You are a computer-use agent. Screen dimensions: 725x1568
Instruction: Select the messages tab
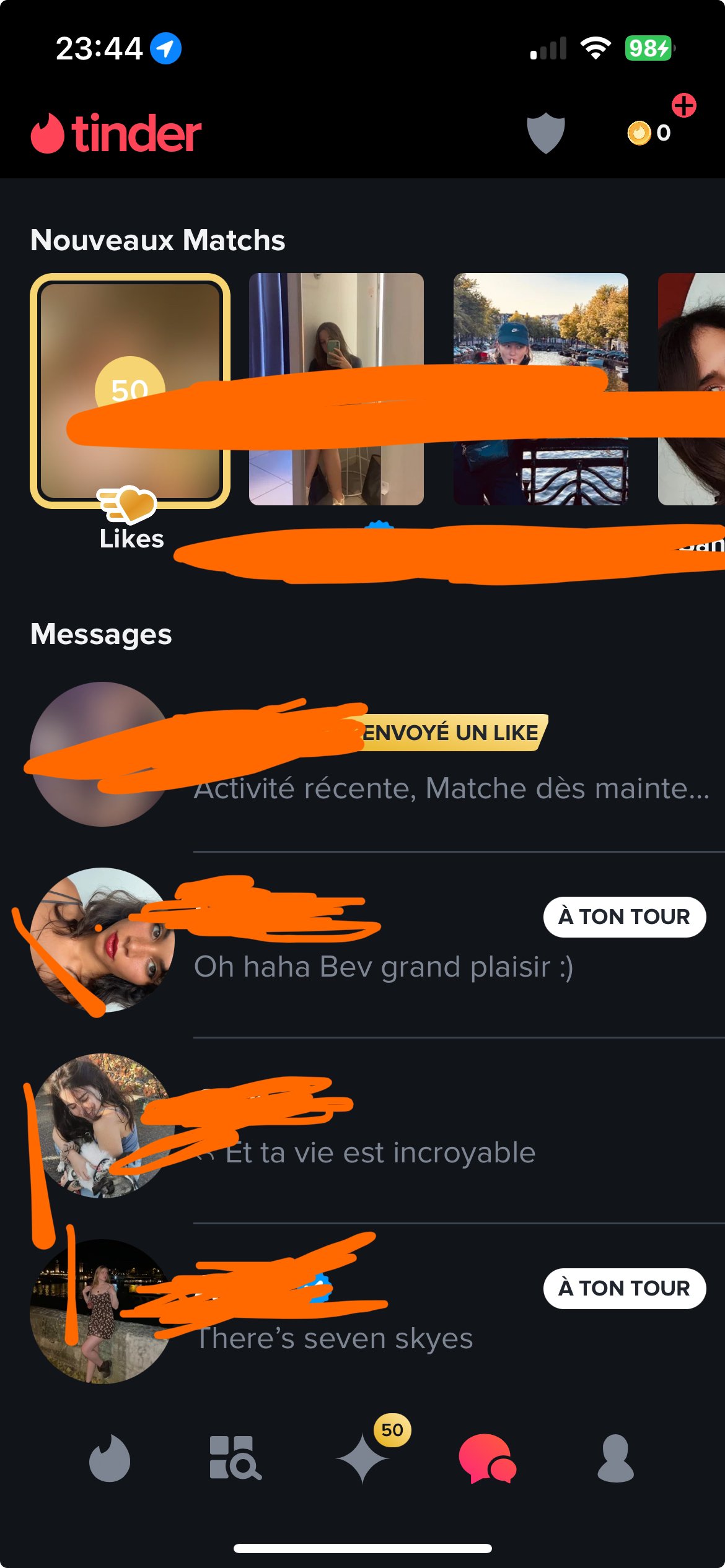click(x=488, y=1458)
